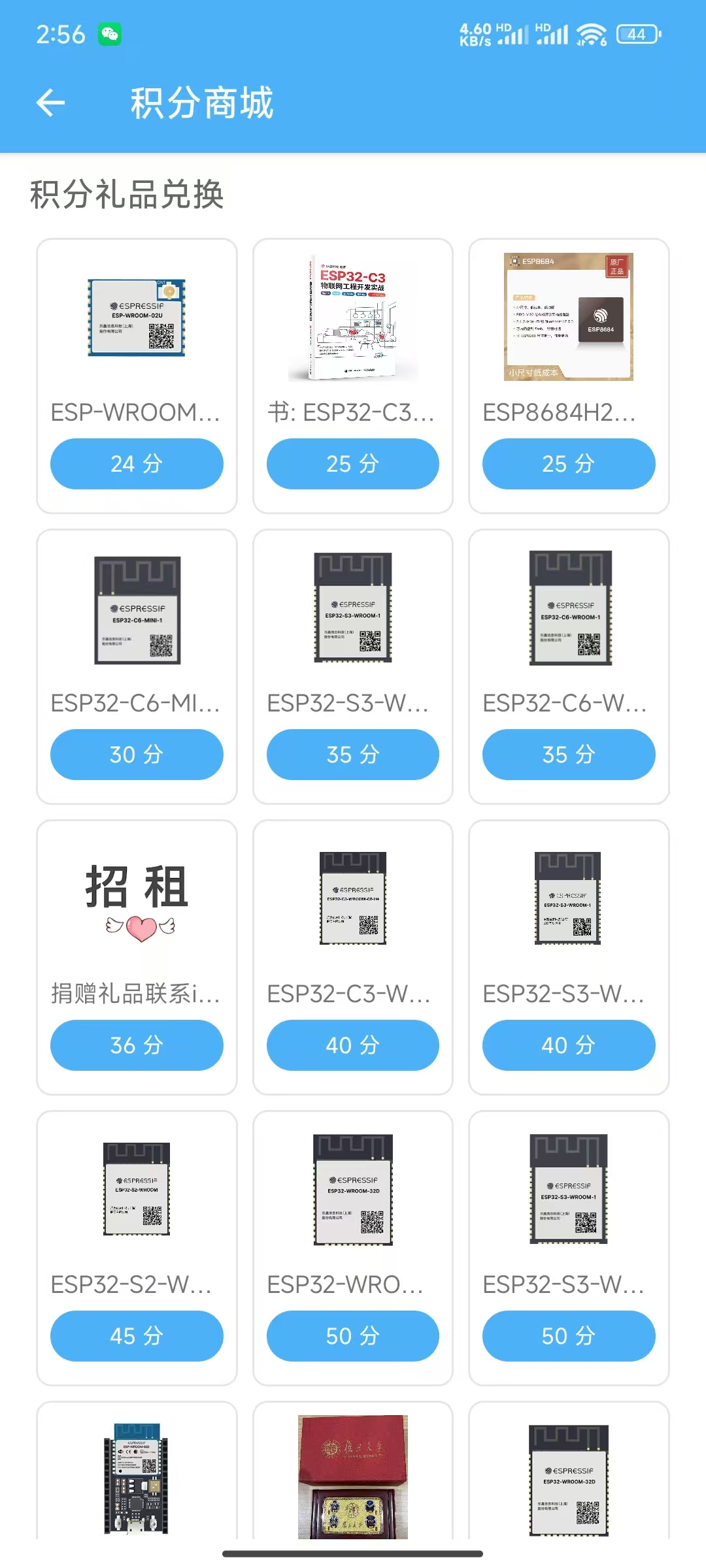Open the red Fudan gift box tile
Screen dimensions: 706x1568
352,1477
